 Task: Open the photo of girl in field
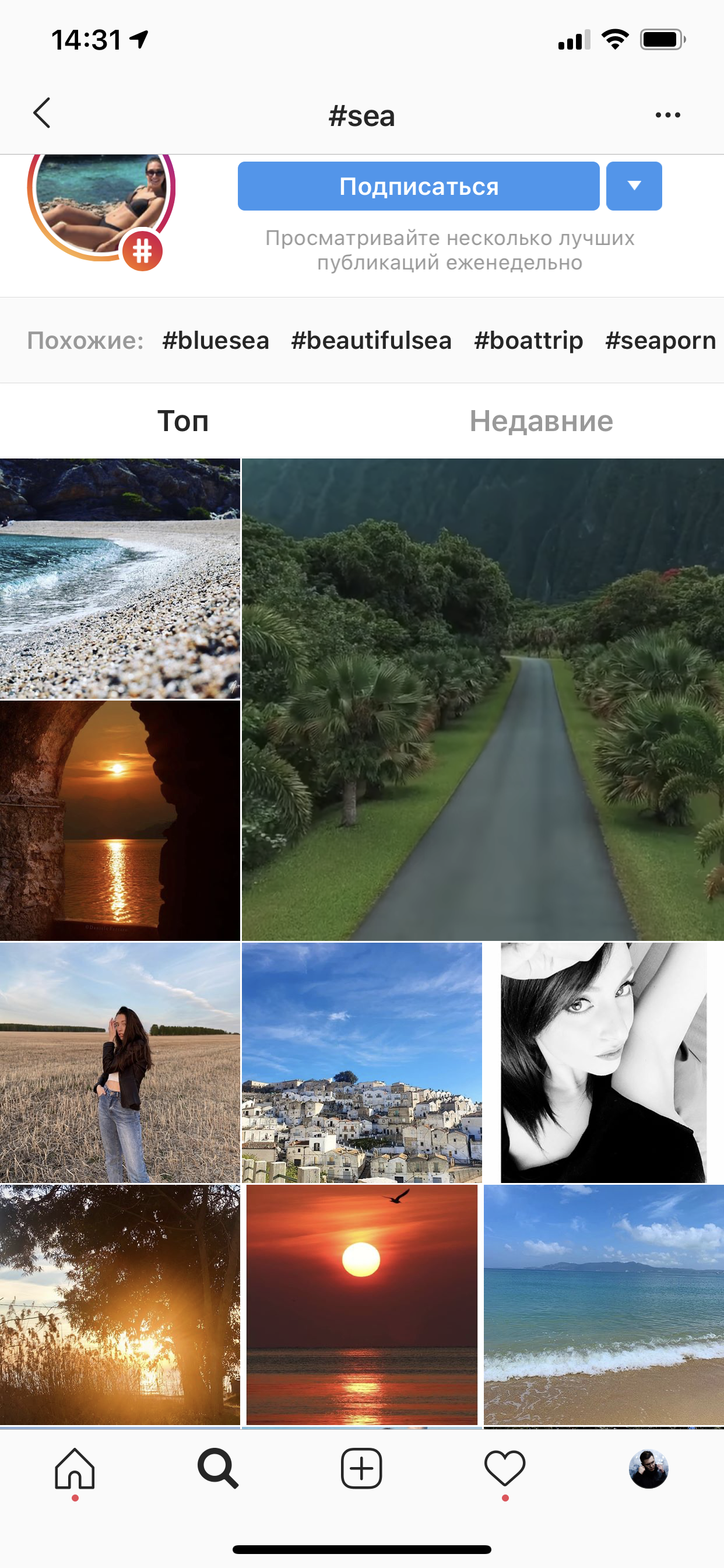[x=120, y=1062]
